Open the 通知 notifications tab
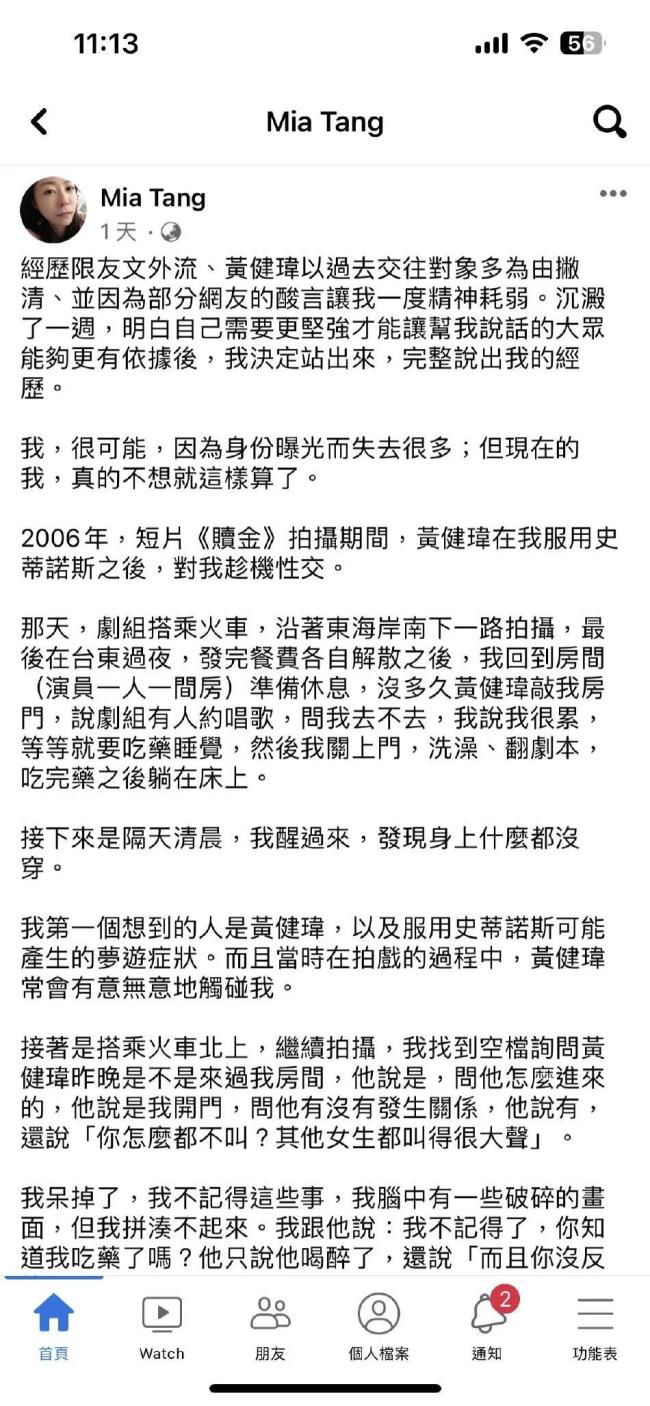This screenshot has width=650, height=1406. tap(487, 1326)
